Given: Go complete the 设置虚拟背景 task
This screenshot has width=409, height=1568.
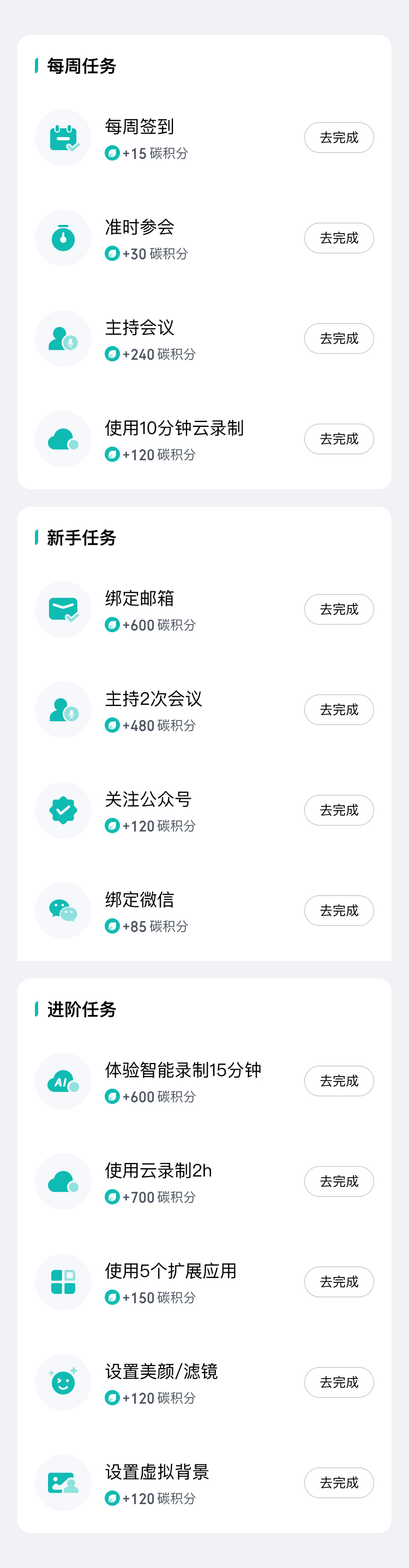Looking at the screenshot, I should click(339, 1483).
